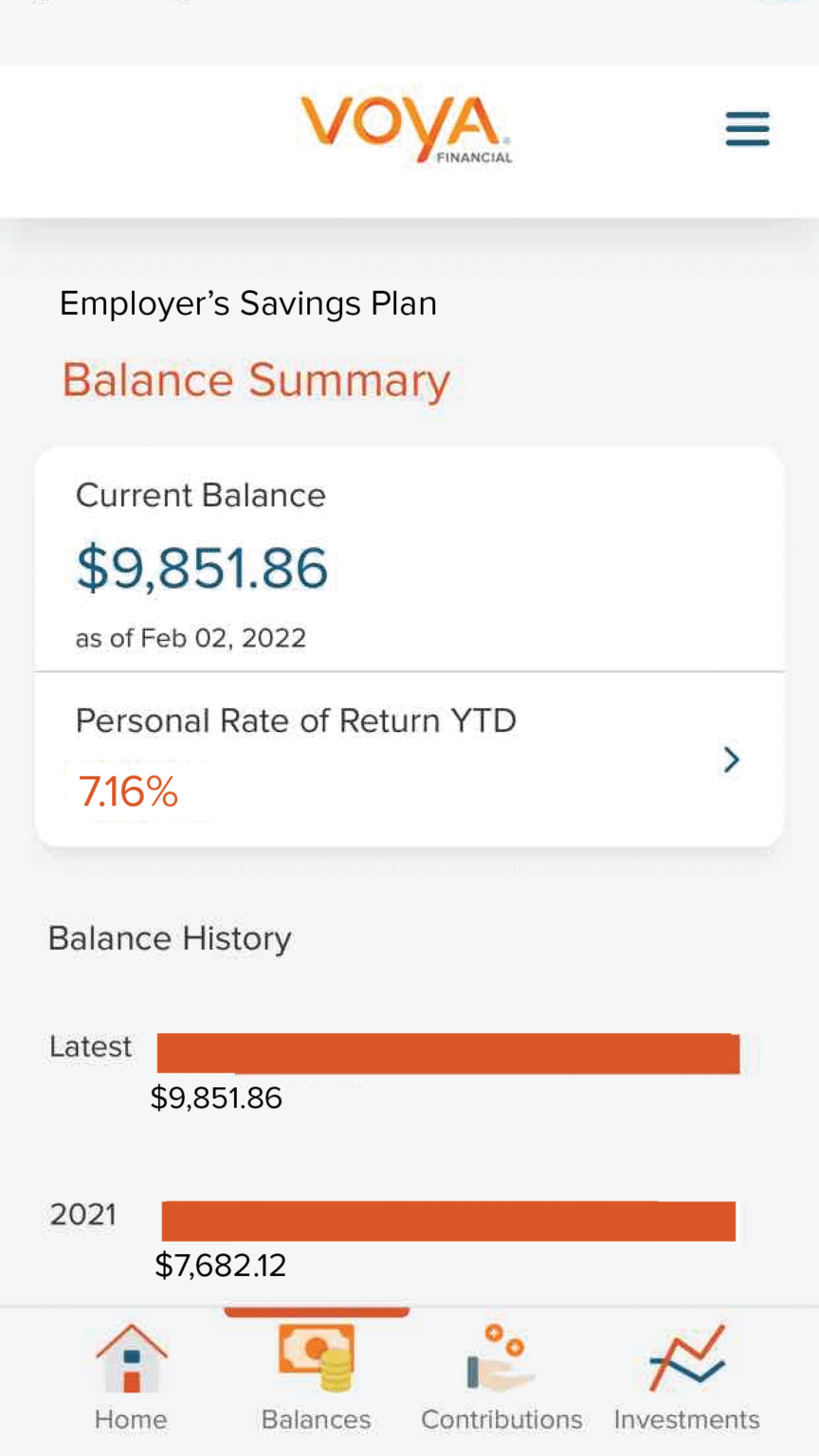
Task: Select the Current Balance amount $9,851.86
Action: [202, 567]
